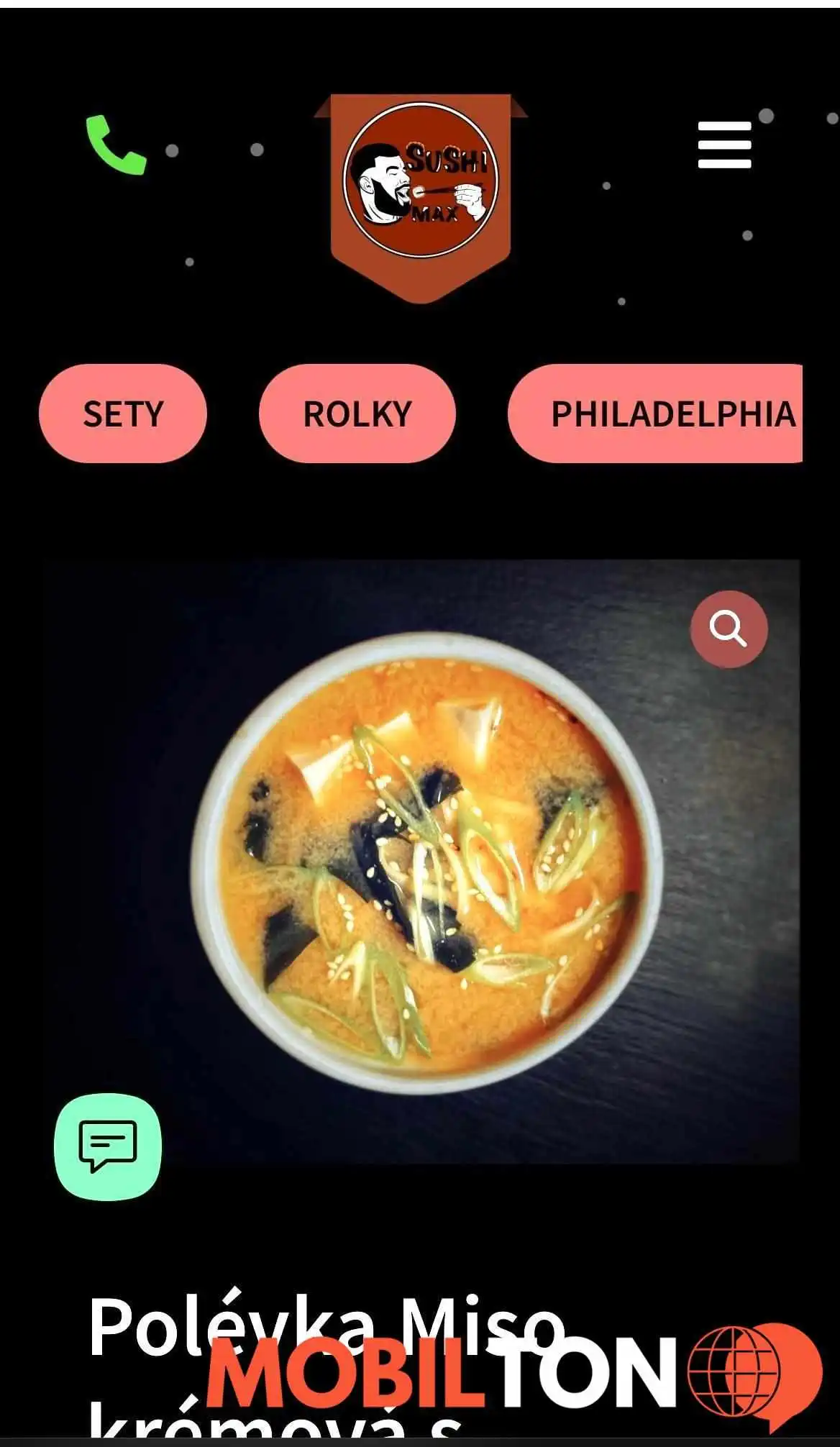Open the hamburger menu
Image resolution: width=840 pixels, height=1447 pixels.
pos(724,145)
